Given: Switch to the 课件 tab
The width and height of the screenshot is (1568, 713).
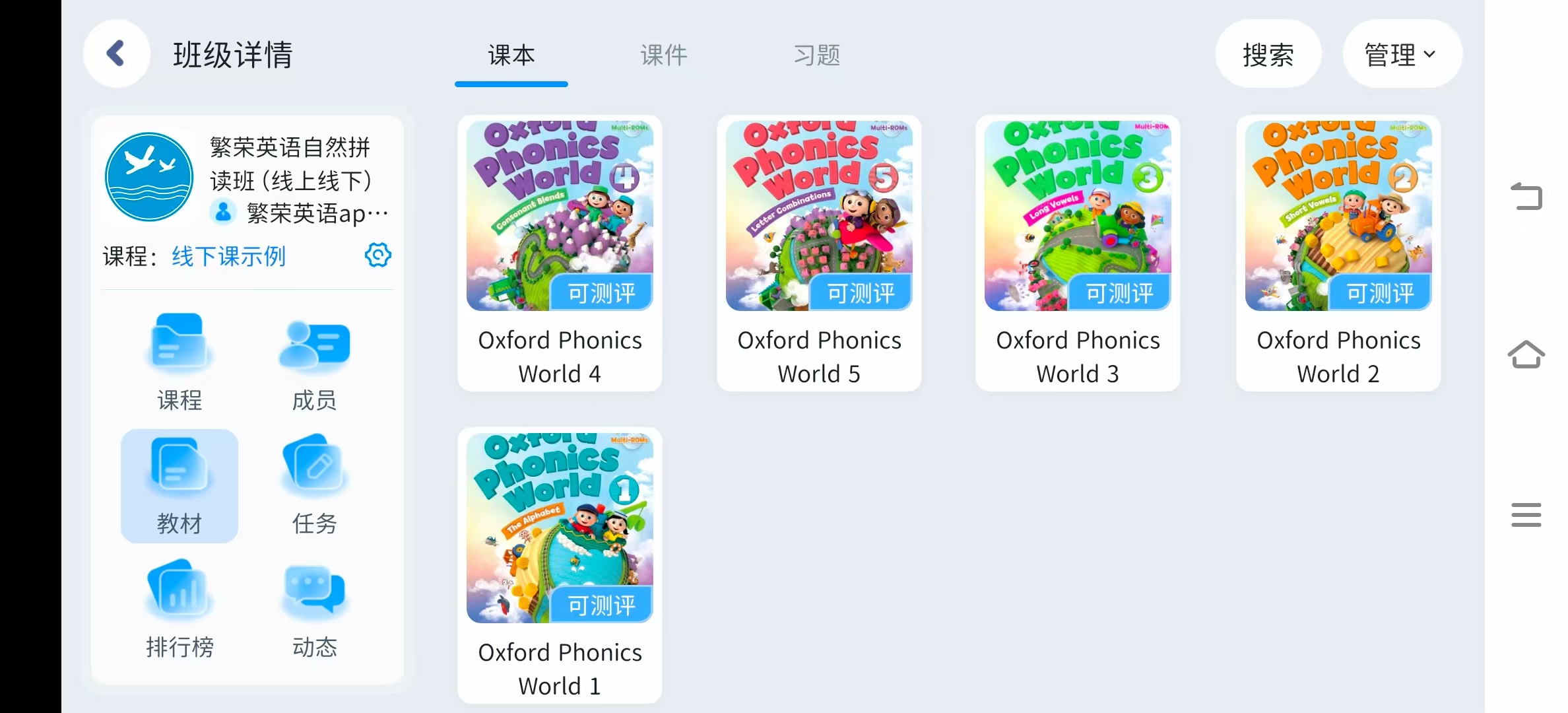Looking at the screenshot, I should [x=663, y=55].
